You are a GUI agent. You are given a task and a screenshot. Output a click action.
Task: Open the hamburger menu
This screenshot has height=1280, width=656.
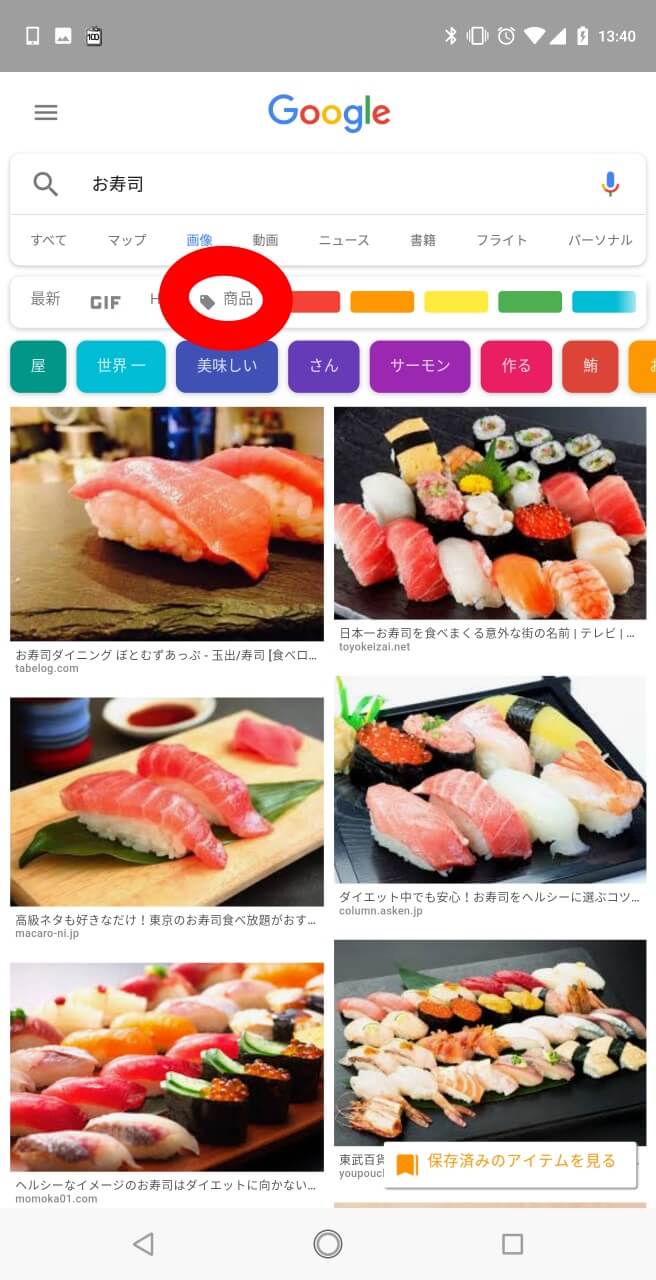(x=46, y=113)
